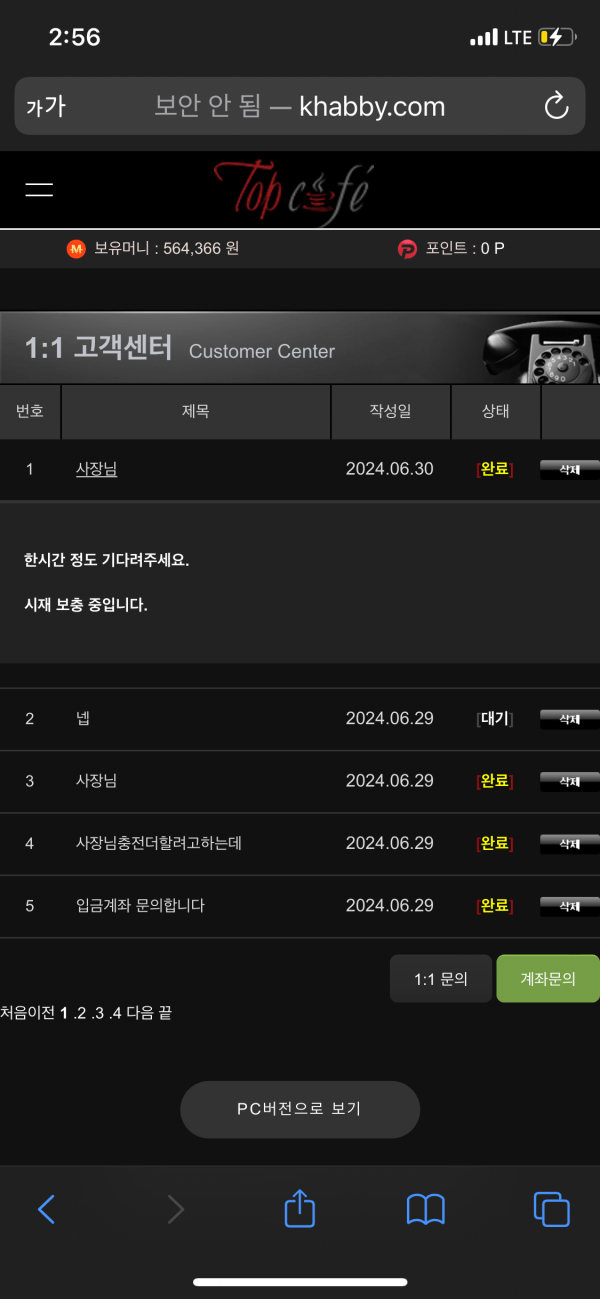Open 사장님충전더할려고하는데 inquiry

click(x=159, y=844)
